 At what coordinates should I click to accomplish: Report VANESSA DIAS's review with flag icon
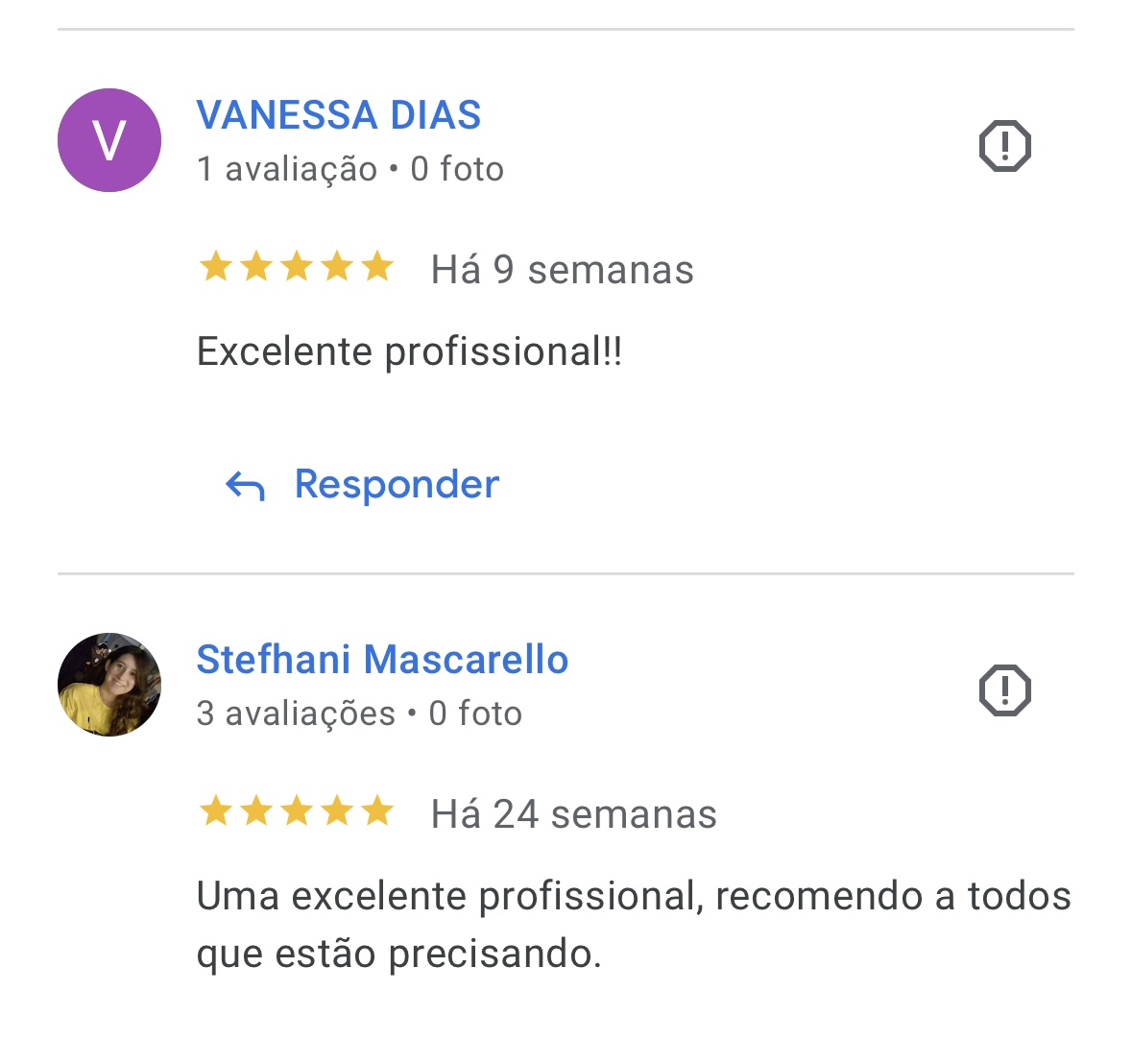pyautogui.click(x=1004, y=146)
